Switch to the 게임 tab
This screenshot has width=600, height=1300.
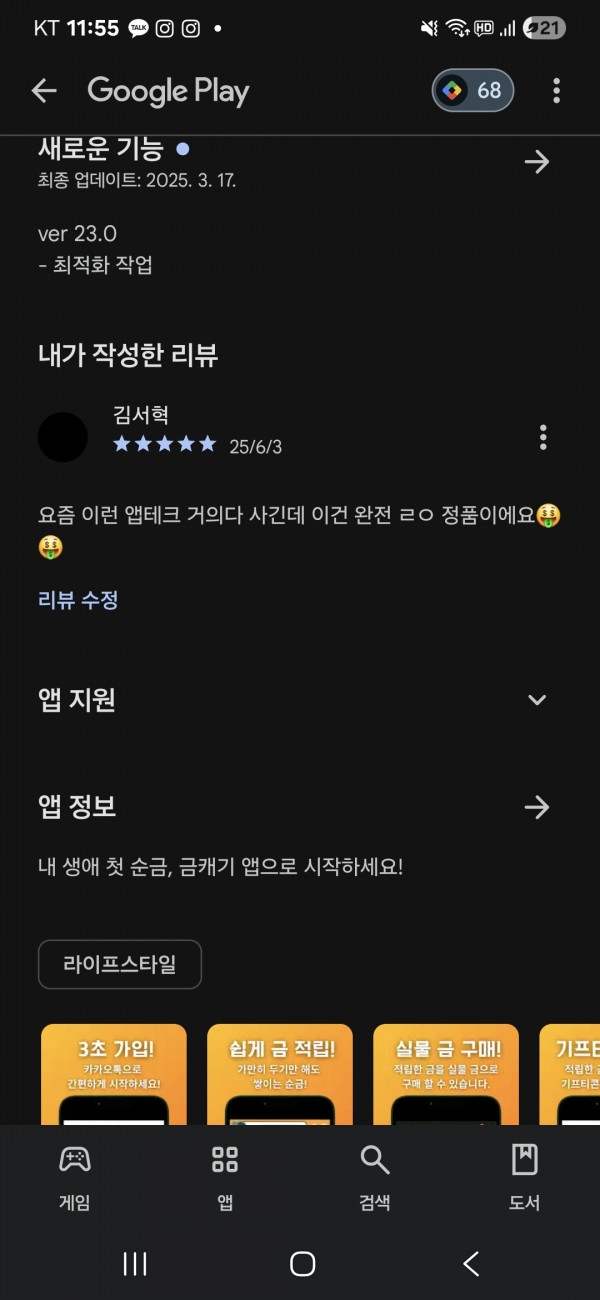75,1178
